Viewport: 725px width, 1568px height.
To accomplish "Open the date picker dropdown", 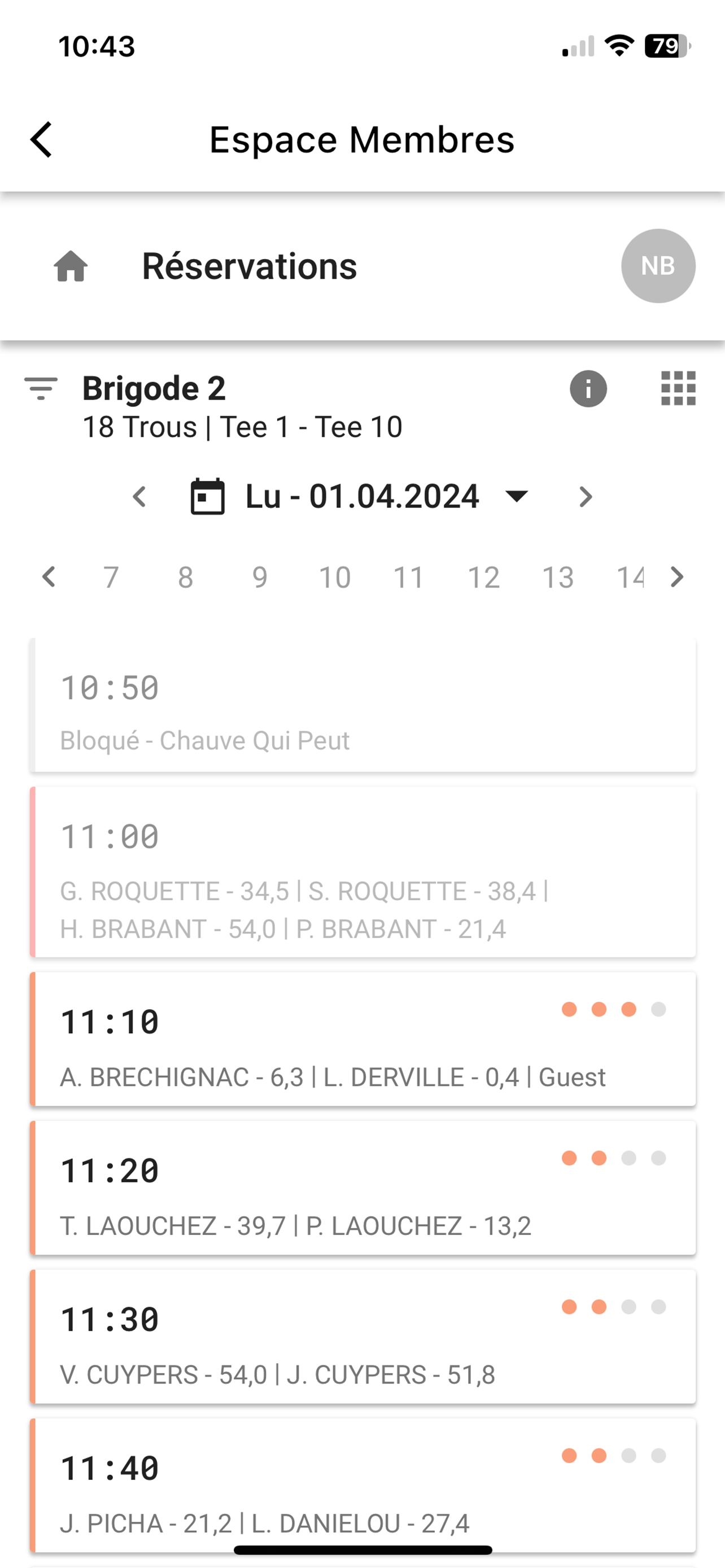I will [360, 497].
